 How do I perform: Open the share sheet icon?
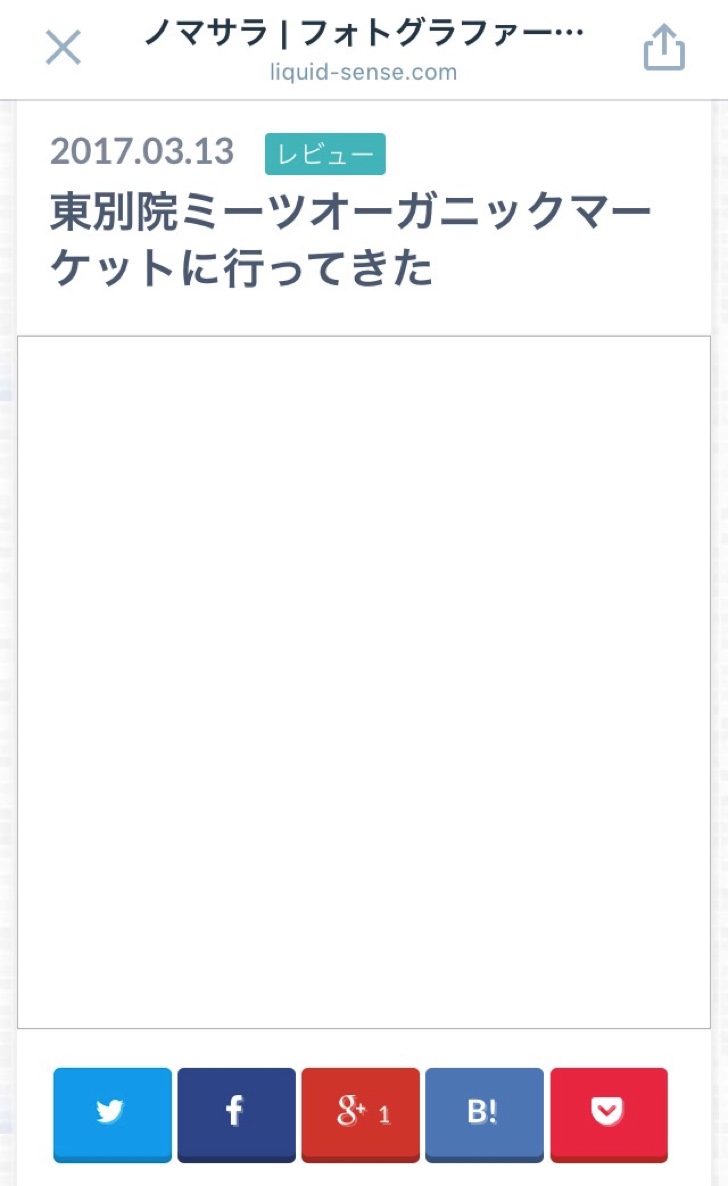point(664,47)
